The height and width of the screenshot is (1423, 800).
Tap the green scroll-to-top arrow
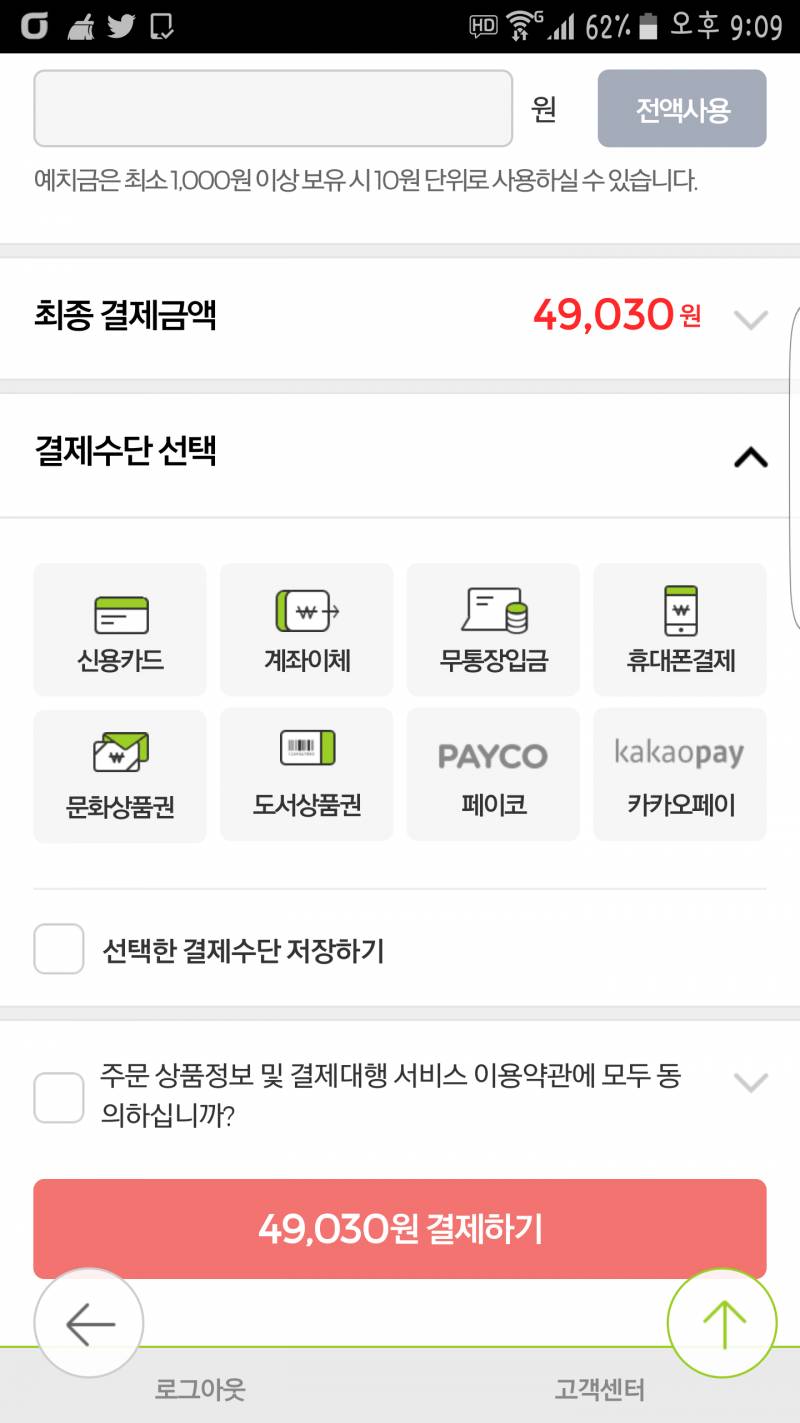(x=722, y=1322)
